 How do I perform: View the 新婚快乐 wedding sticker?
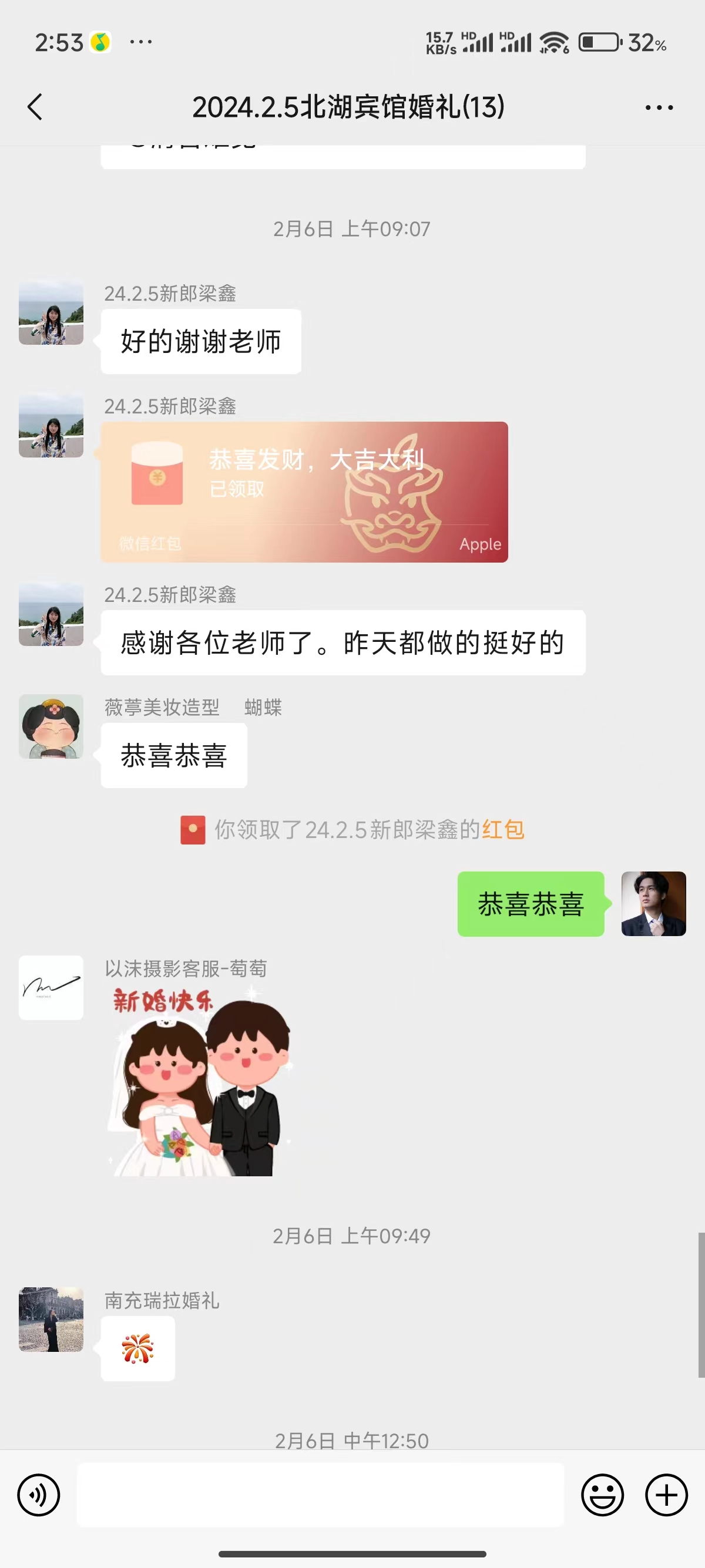pos(199,1081)
